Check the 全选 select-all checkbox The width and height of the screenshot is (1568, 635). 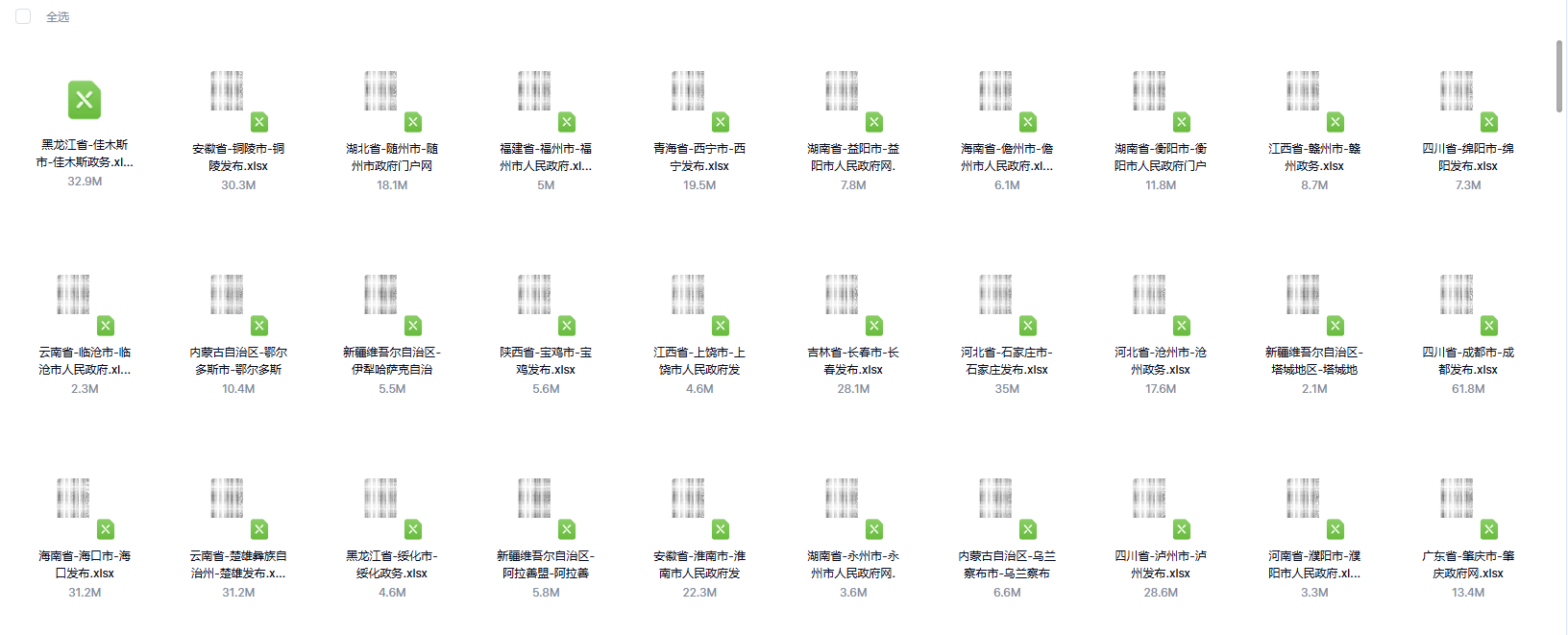click(x=23, y=16)
